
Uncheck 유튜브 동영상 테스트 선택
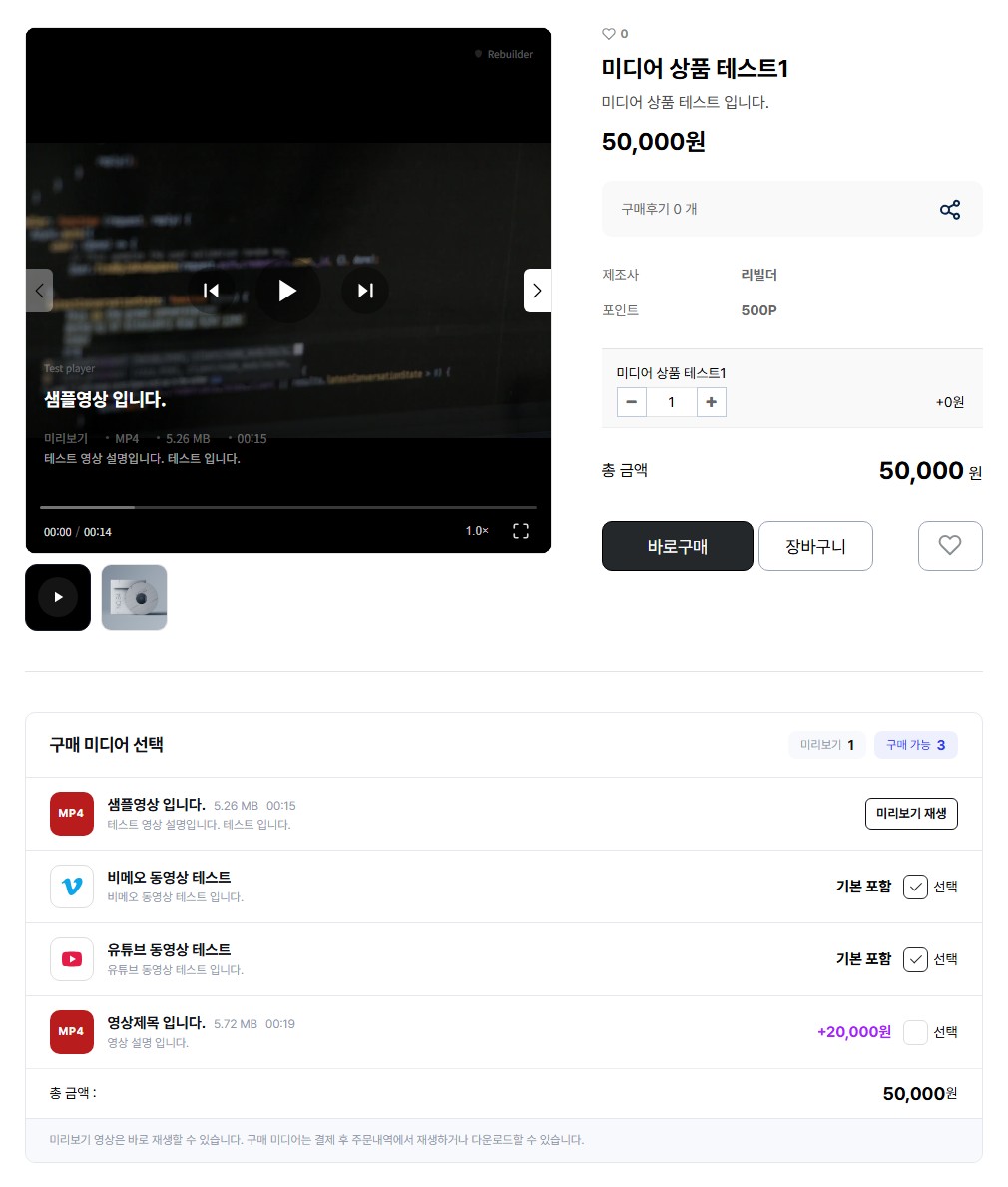(915, 959)
